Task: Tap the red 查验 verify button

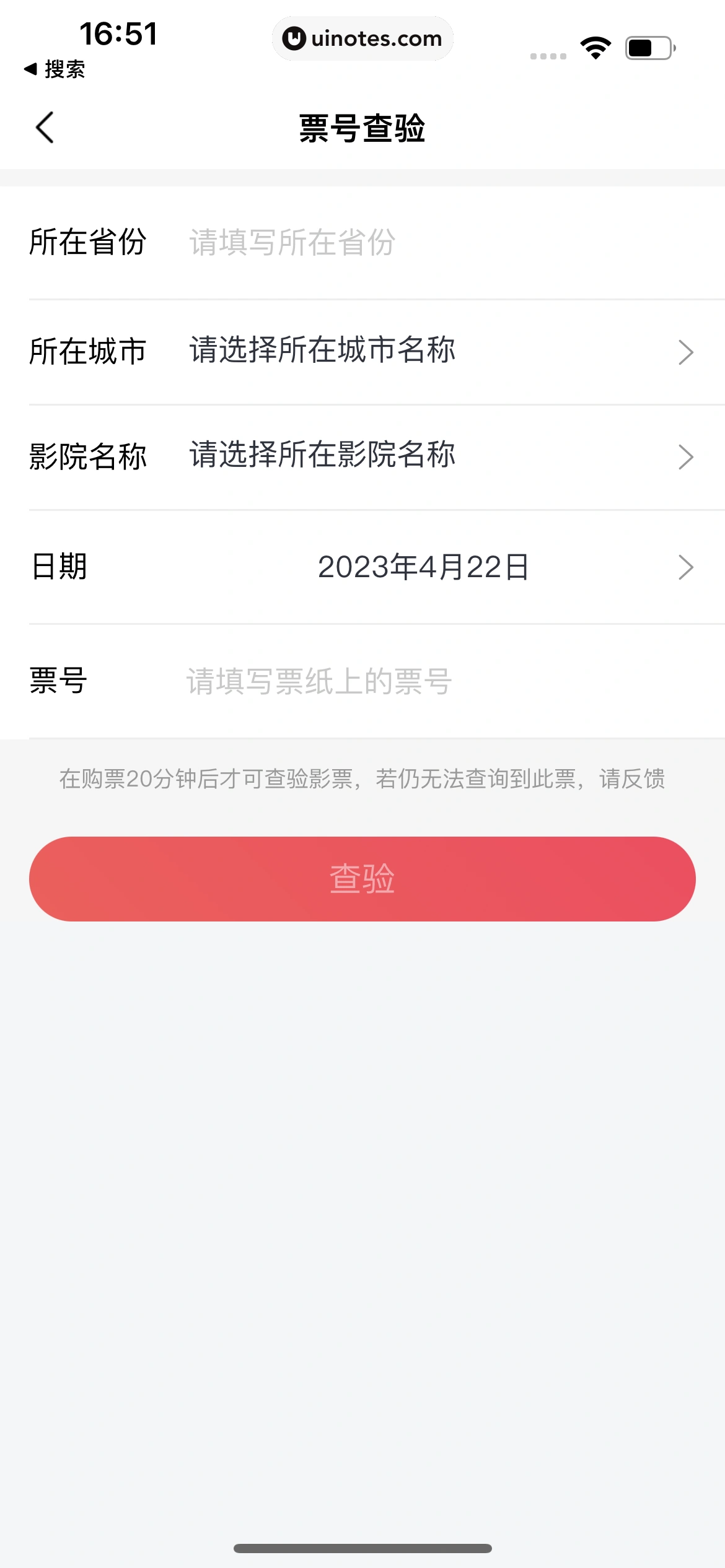Action: 362,879
